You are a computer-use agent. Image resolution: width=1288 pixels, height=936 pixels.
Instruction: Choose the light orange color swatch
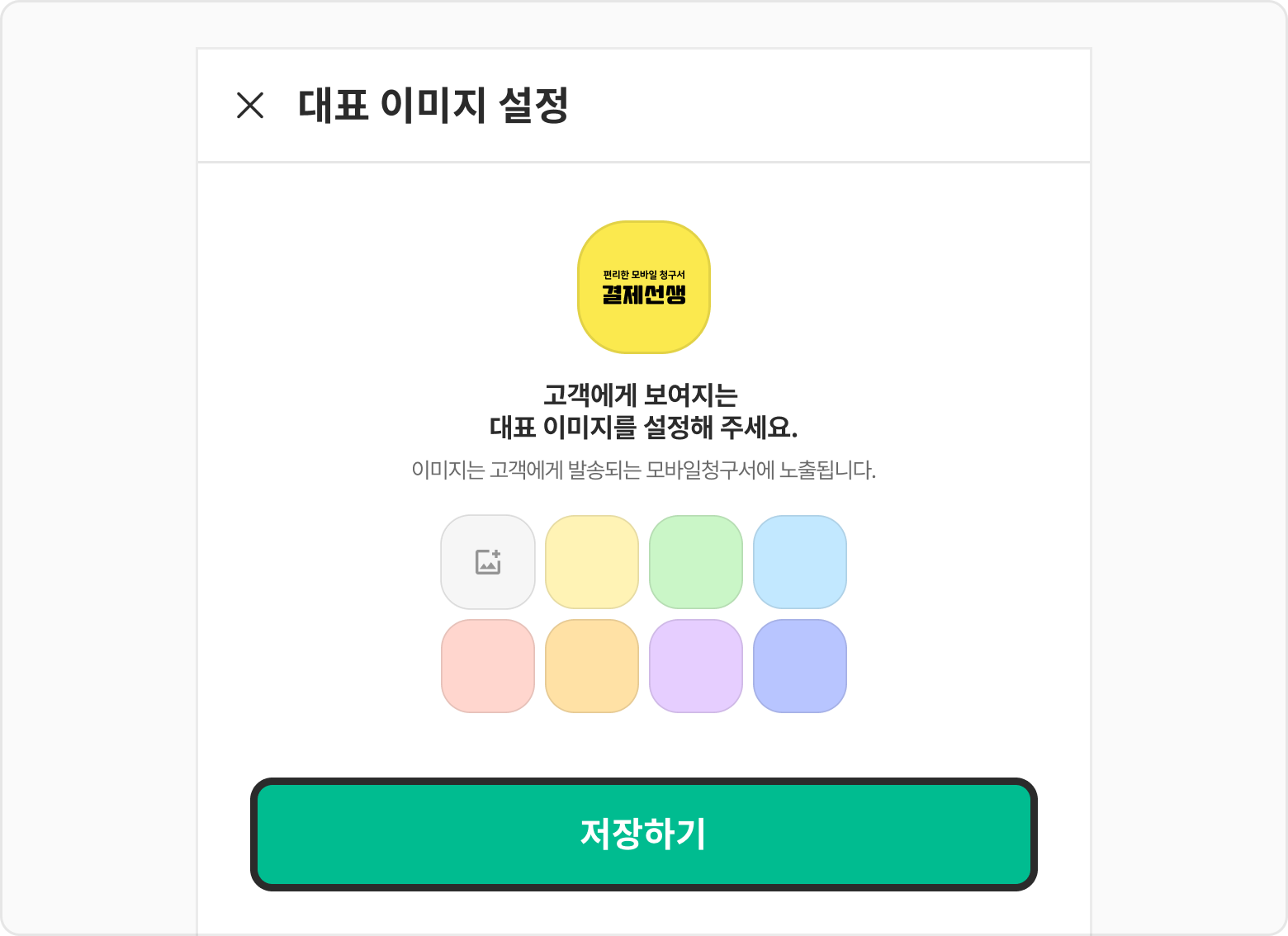point(592,666)
